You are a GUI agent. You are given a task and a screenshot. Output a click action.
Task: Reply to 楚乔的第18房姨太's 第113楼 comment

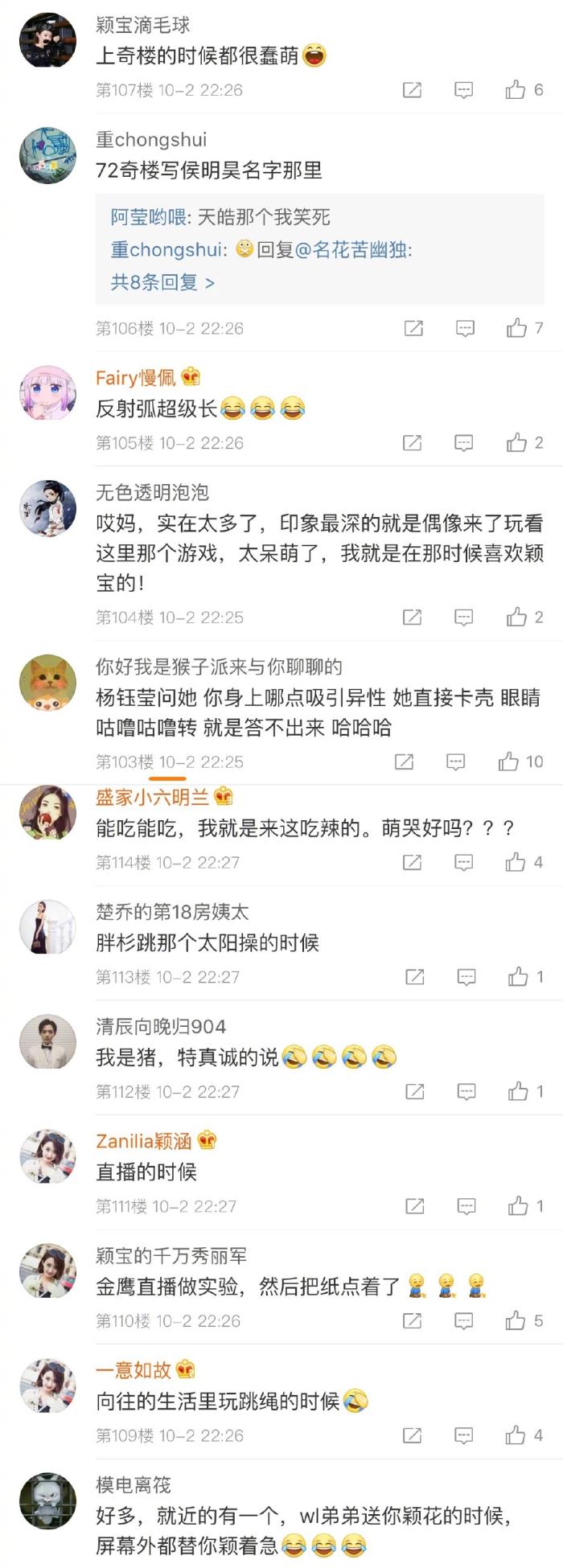(x=466, y=977)
